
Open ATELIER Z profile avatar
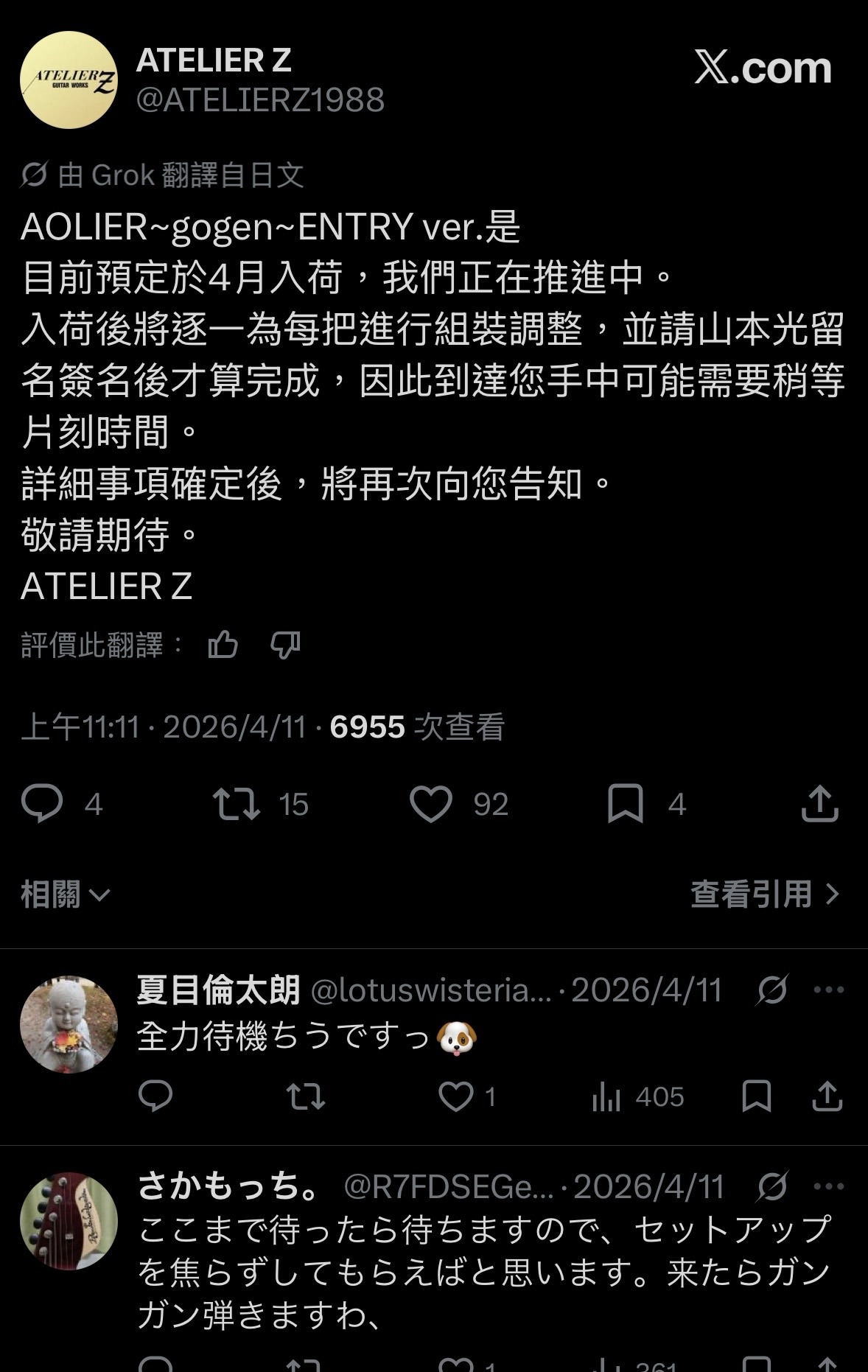point(68,80)
